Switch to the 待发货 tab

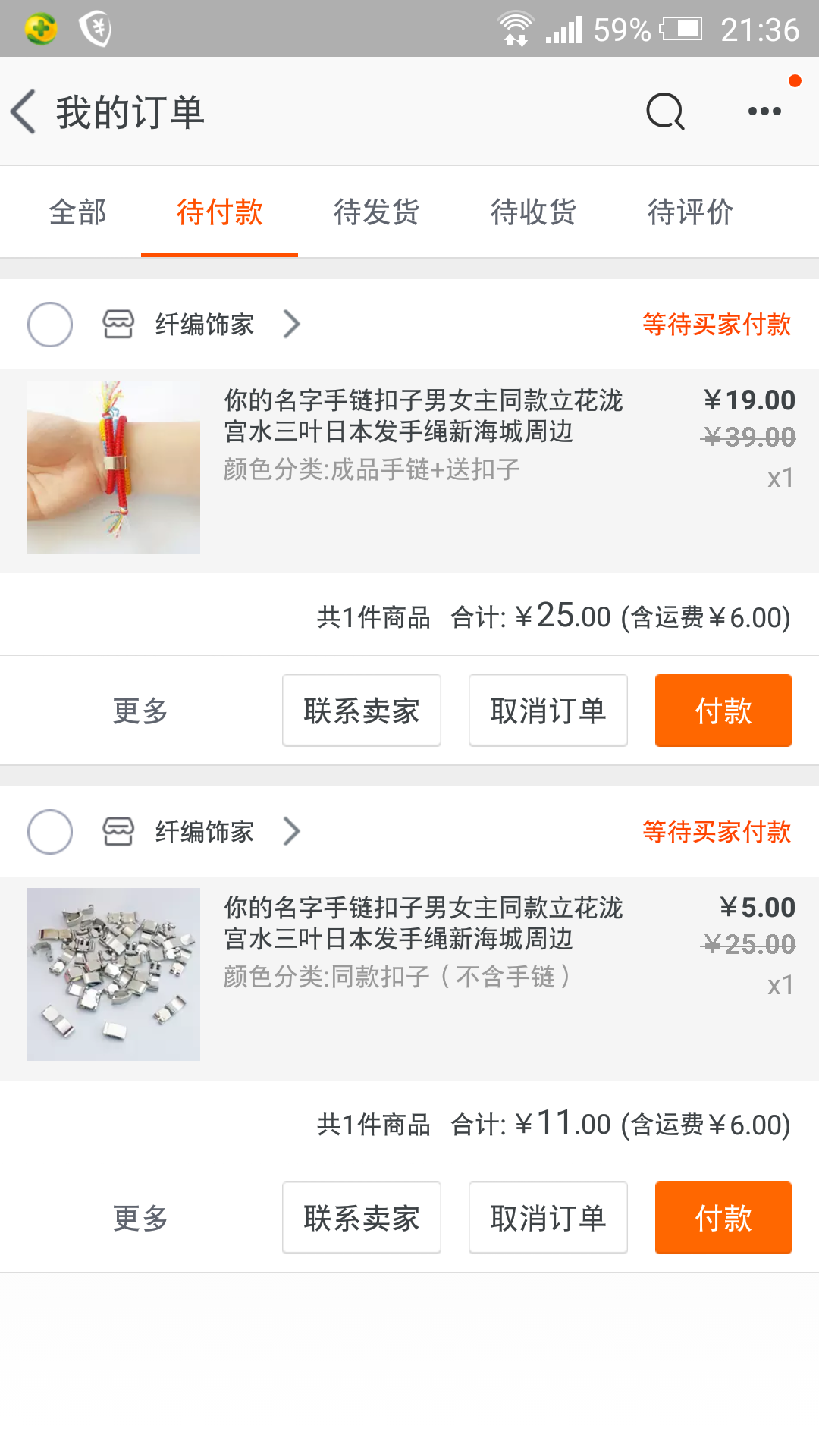[376, 213]
